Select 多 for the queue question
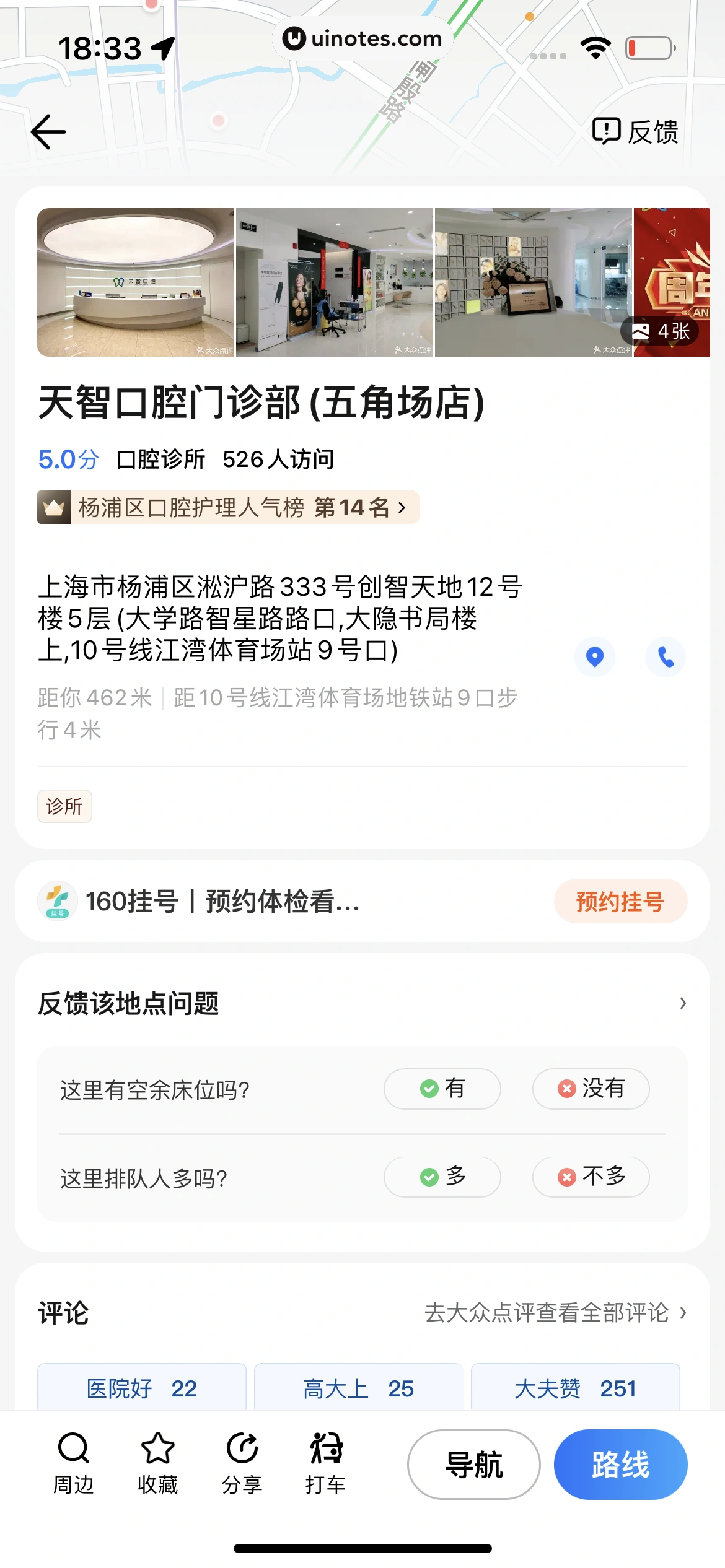 442,1177
